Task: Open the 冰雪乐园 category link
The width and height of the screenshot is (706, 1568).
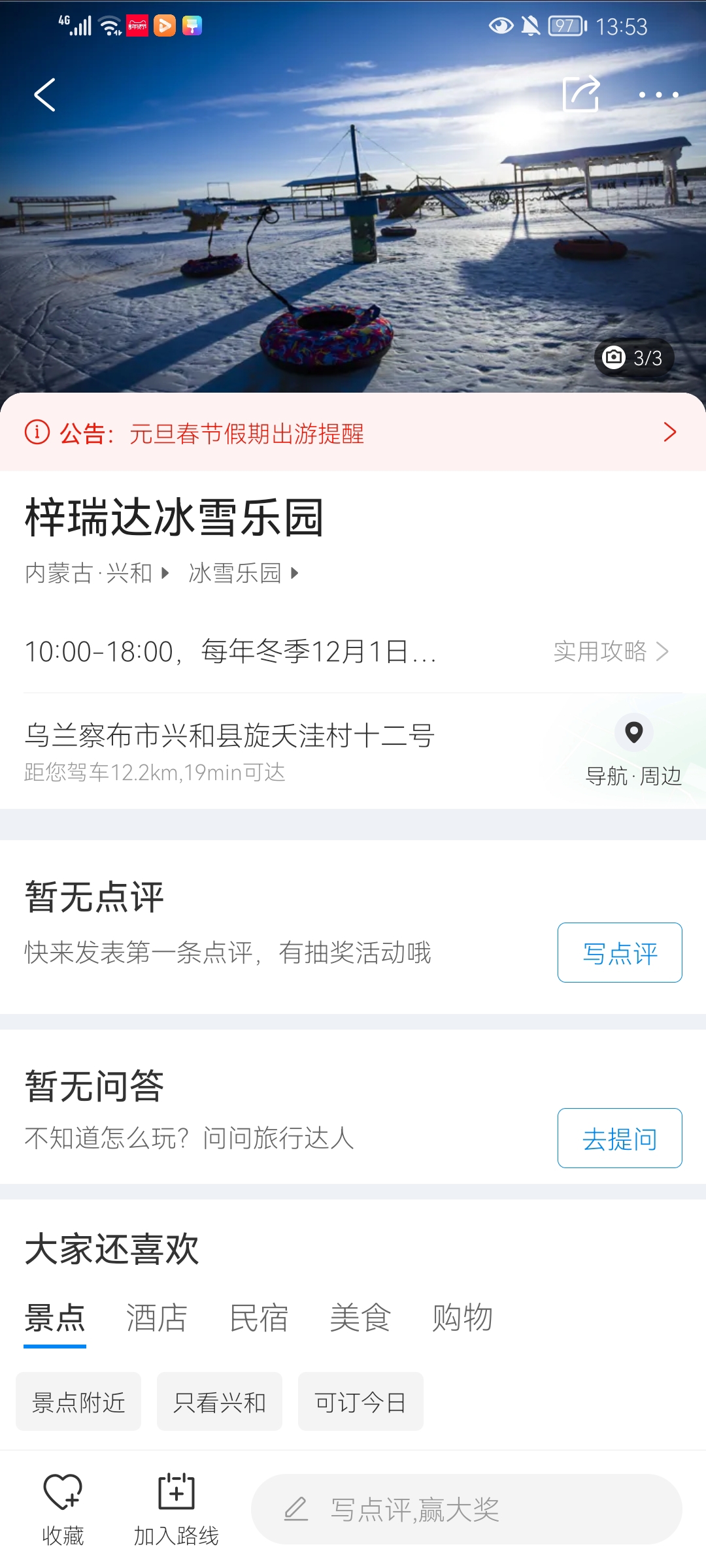Action: 243,574
